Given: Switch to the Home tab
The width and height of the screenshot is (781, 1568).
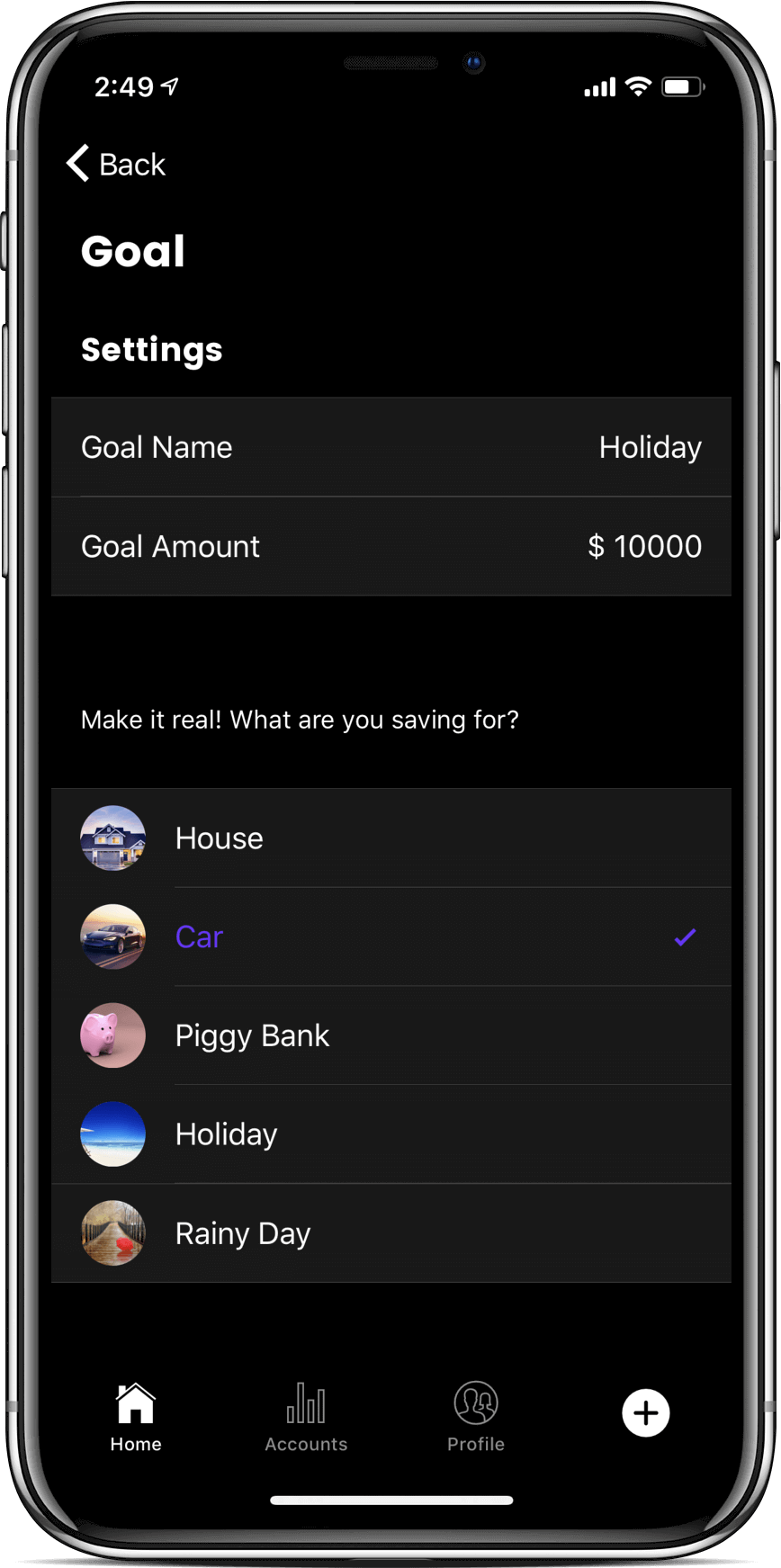Looking at the screenshot, I should (136, 1417).
